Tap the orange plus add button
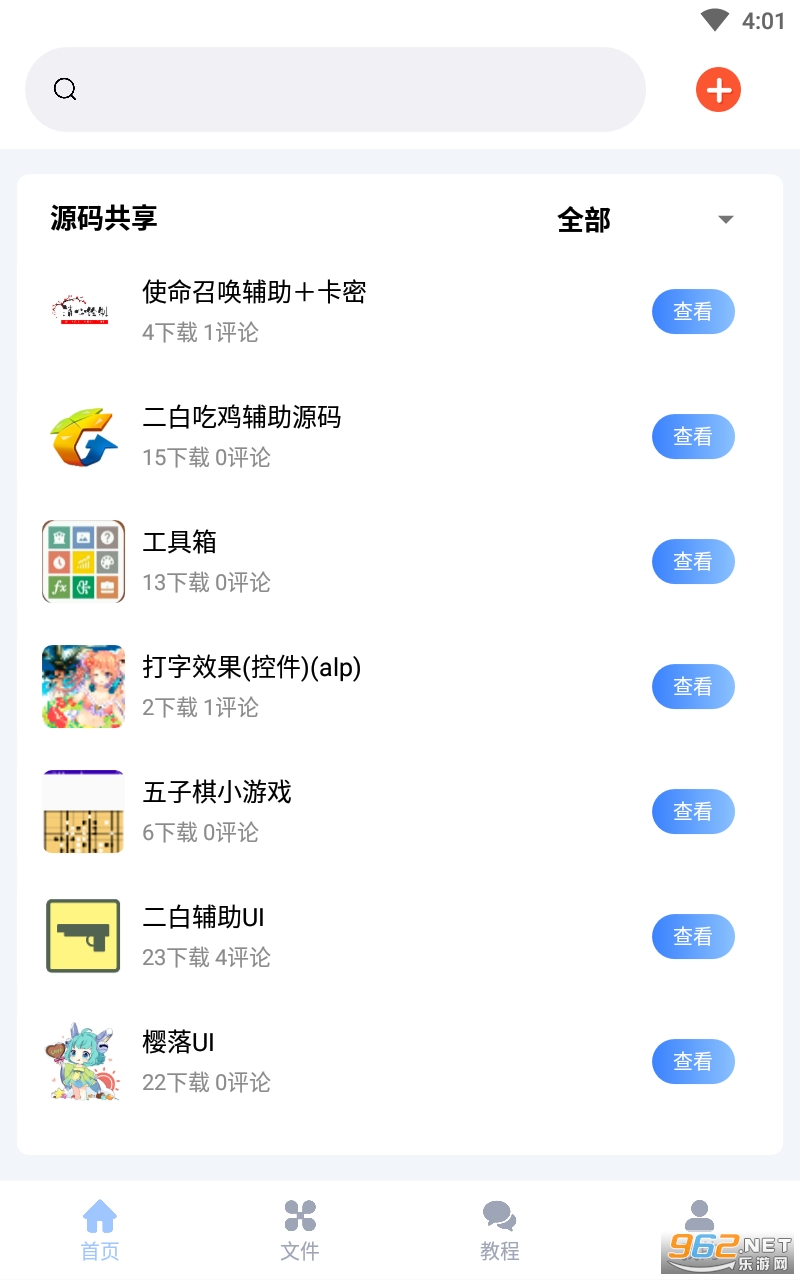 click(x=718, y=90)
